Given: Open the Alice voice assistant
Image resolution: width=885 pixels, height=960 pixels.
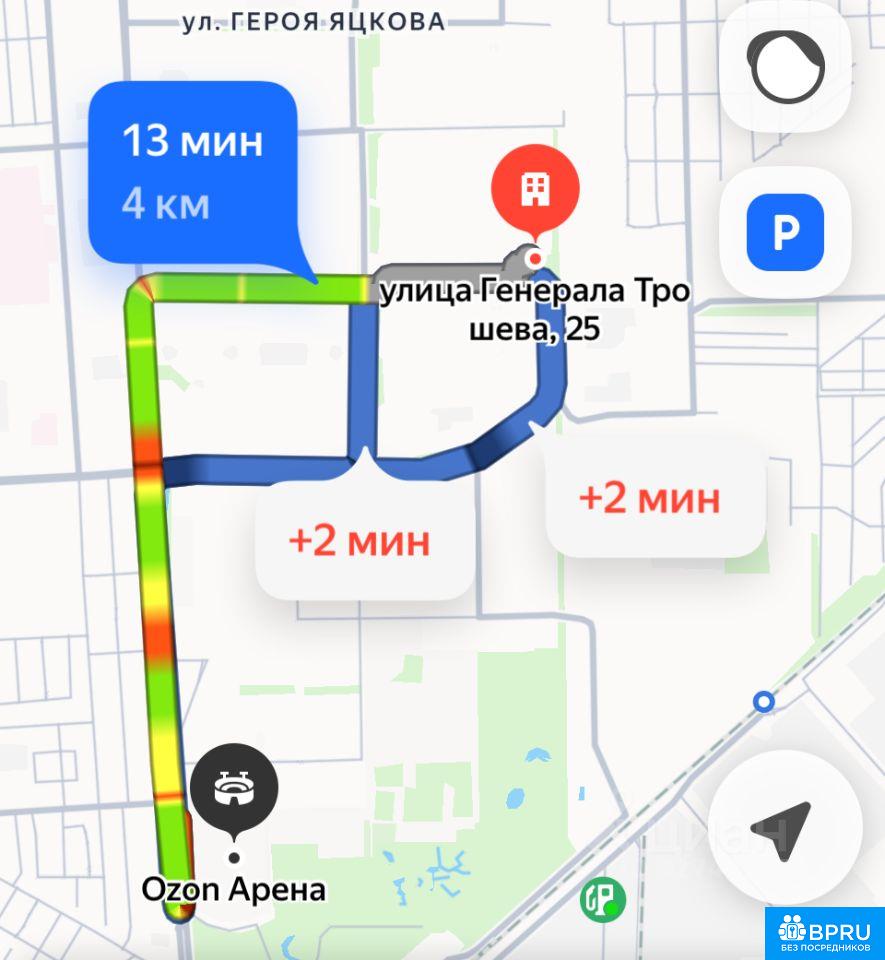Looking at the screenshot, I should [x=786, y=67].
